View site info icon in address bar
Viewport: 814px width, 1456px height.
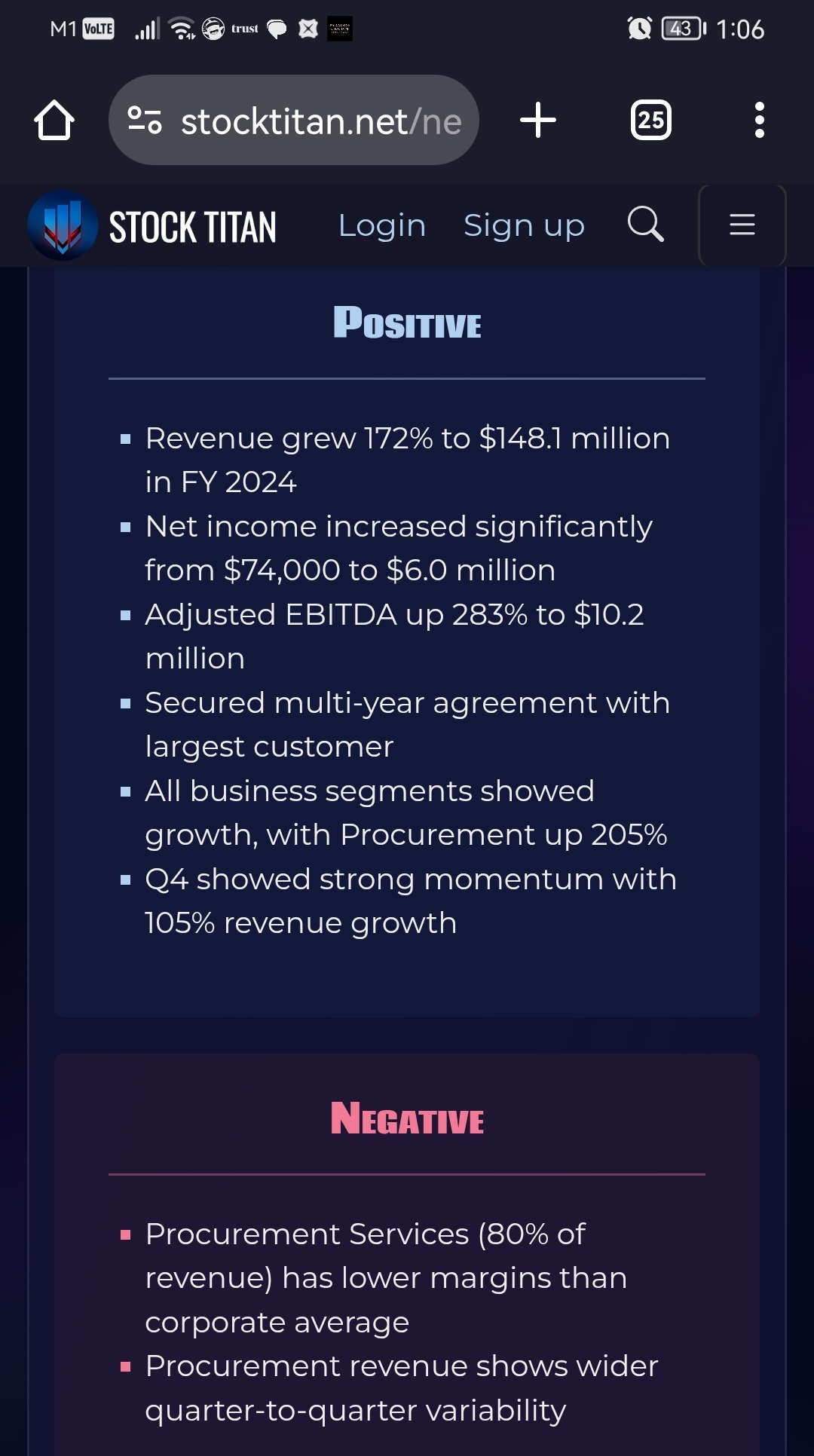coord(145,121)
